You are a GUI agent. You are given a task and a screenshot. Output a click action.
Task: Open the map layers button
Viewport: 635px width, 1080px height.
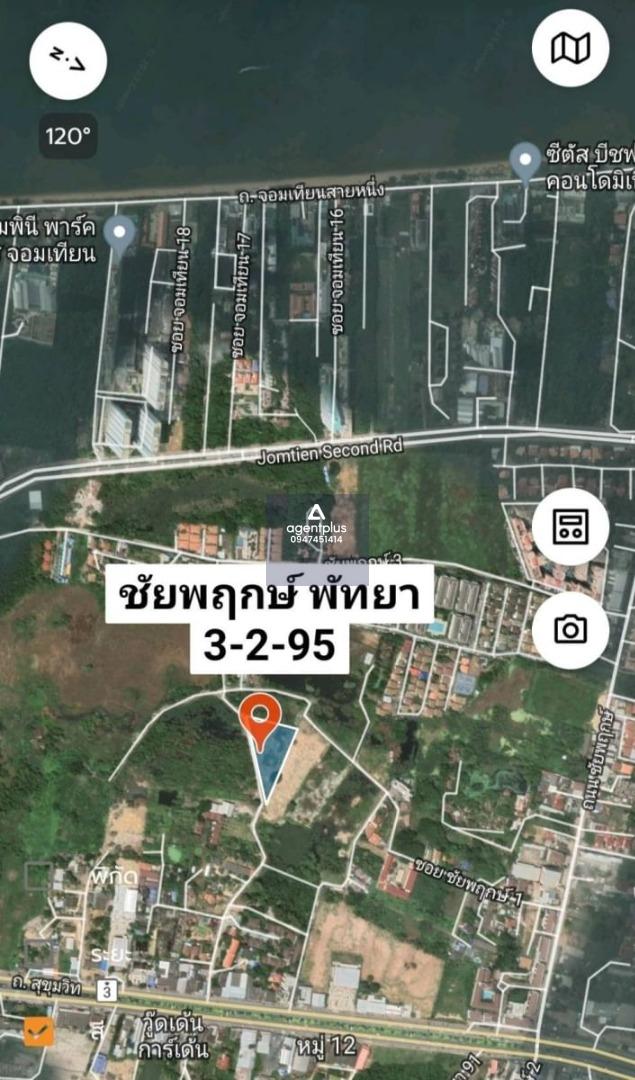tap(570, 48)
